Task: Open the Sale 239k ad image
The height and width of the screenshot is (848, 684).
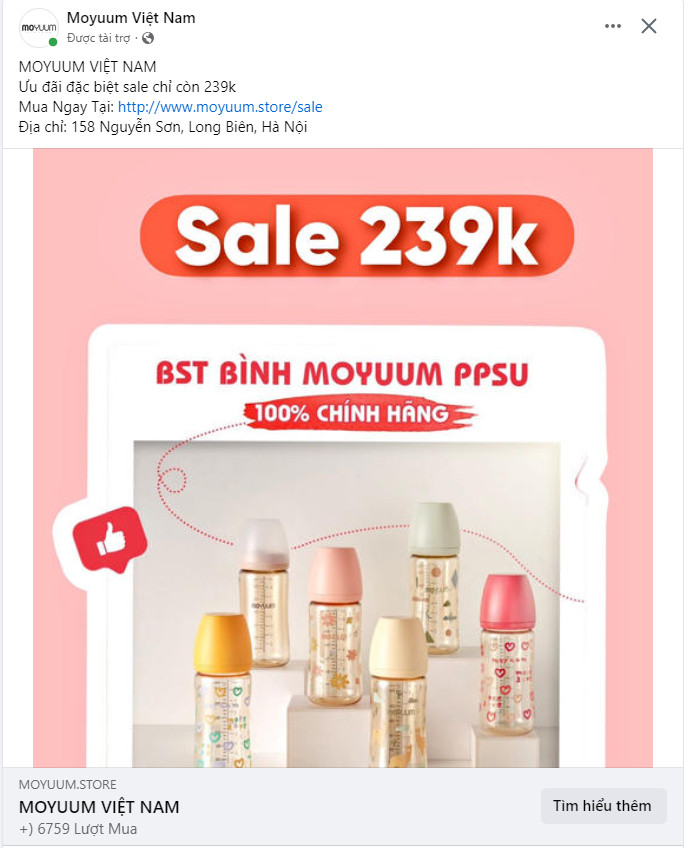Action: (342, 458)
